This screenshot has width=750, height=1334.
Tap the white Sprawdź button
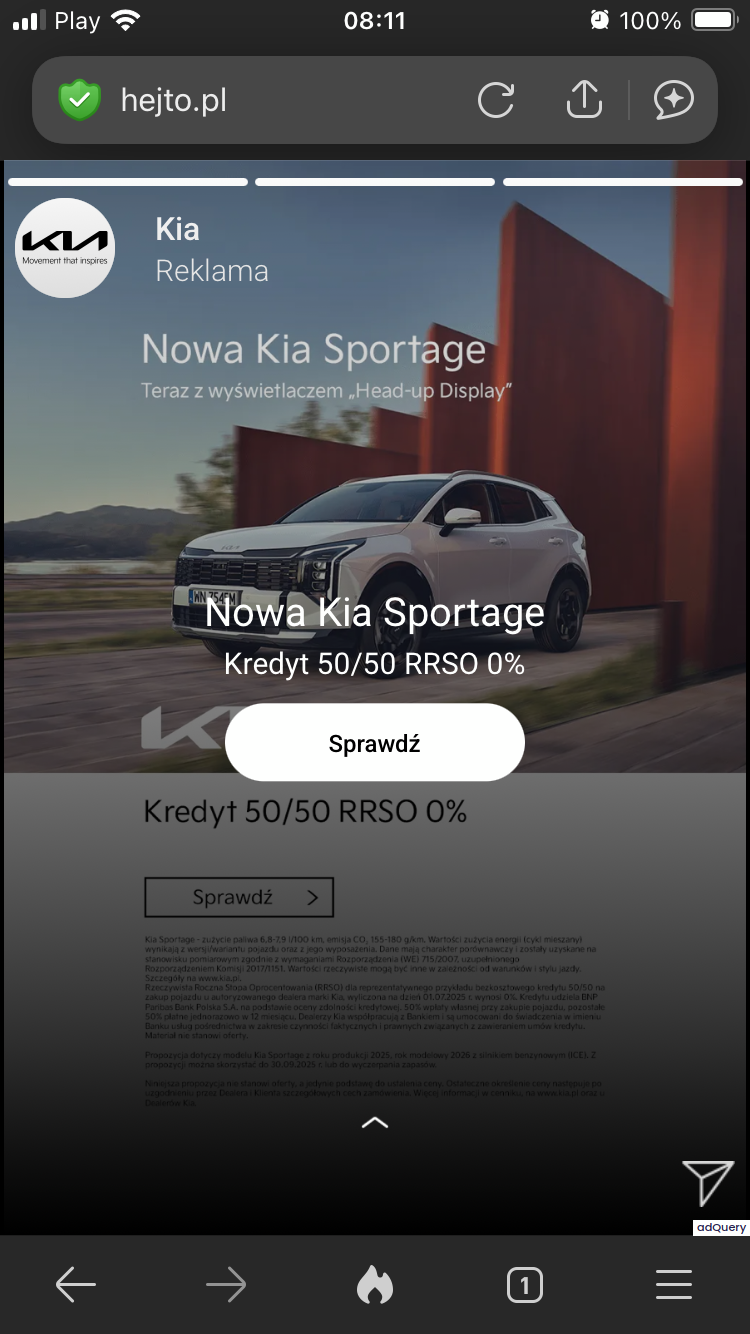375,743
